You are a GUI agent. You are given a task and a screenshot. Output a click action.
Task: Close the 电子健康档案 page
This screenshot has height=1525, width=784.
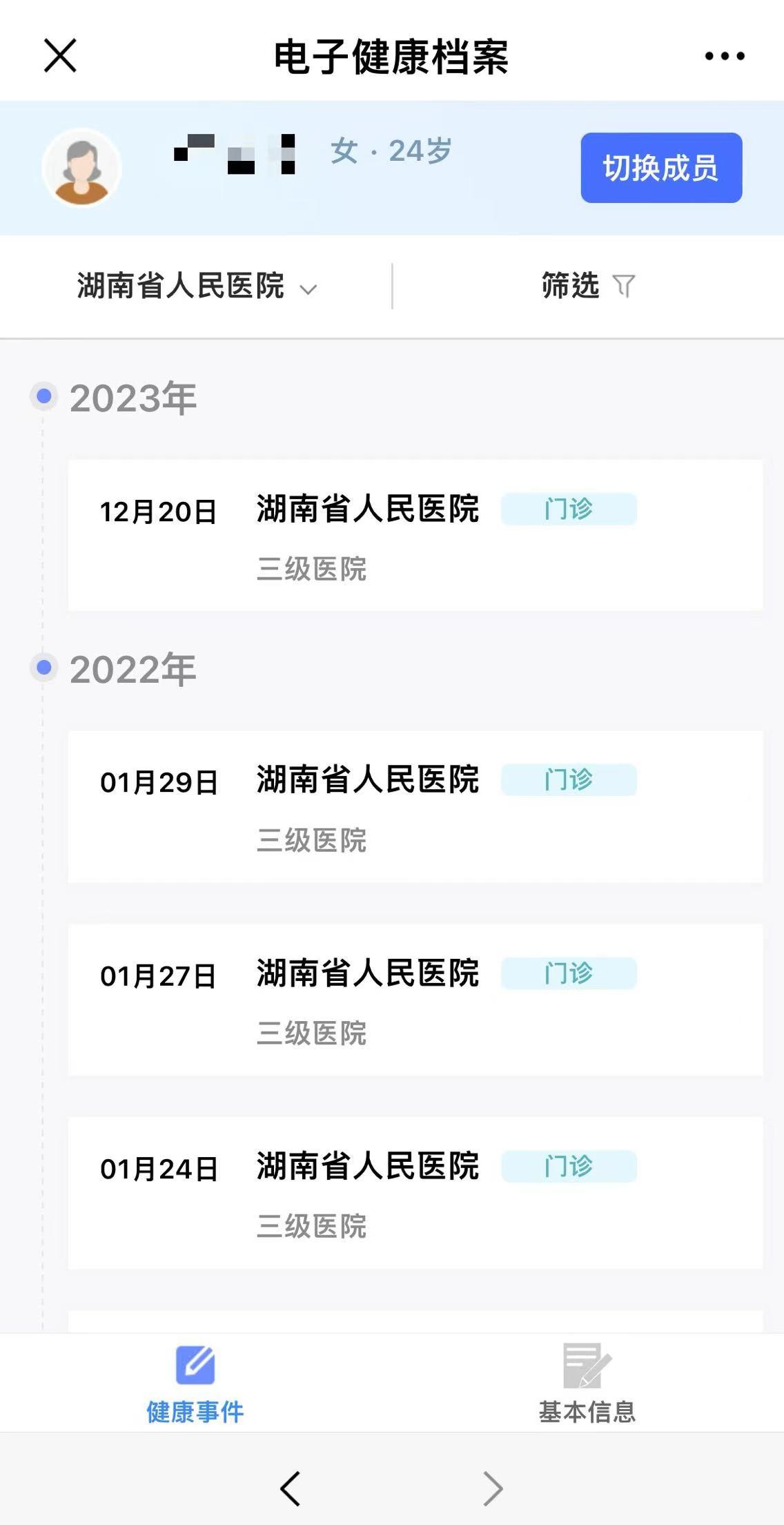pyautogui.click(x=60, y=55)
